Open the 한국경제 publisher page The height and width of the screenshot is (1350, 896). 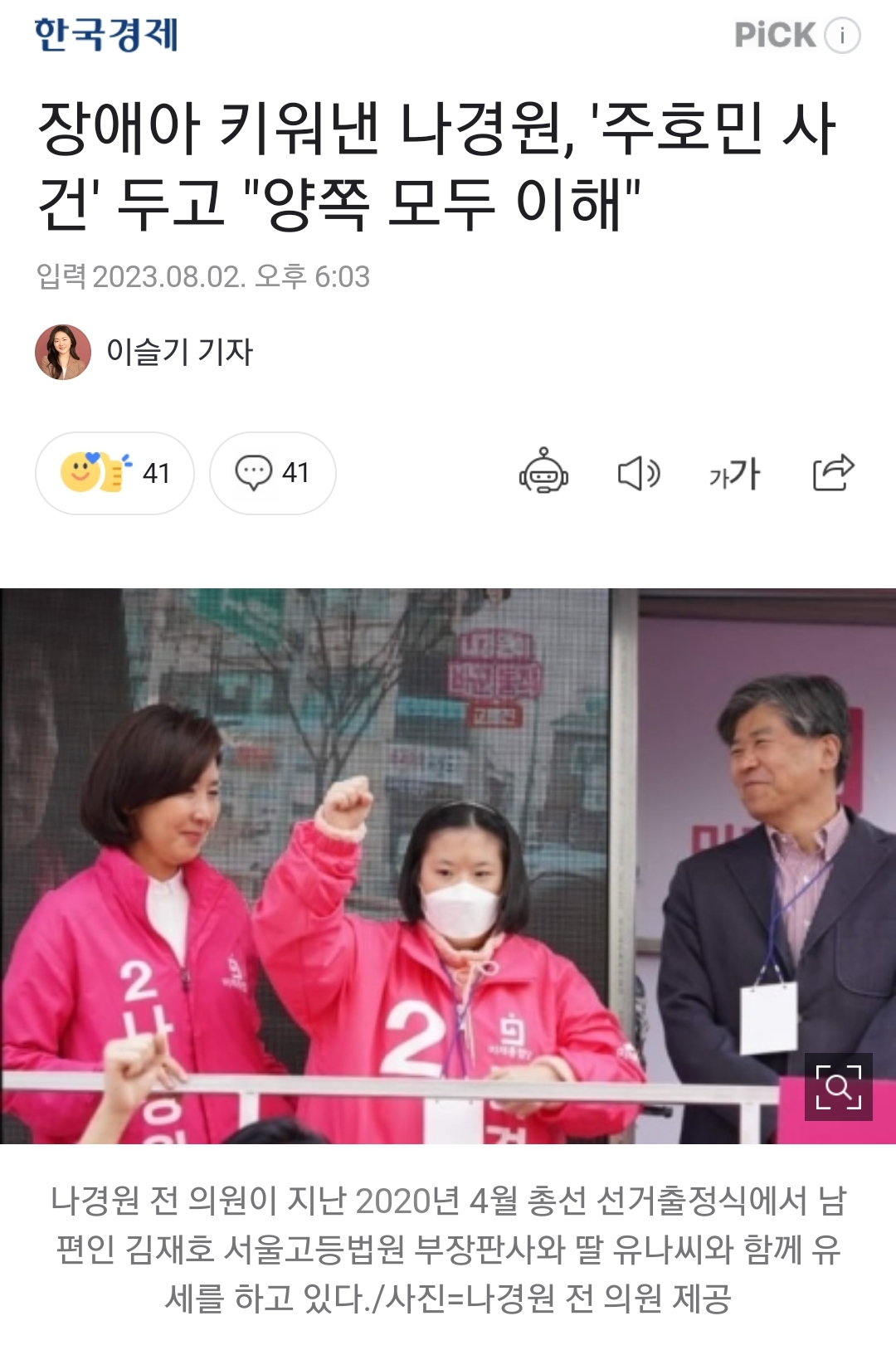coord(106,35)
